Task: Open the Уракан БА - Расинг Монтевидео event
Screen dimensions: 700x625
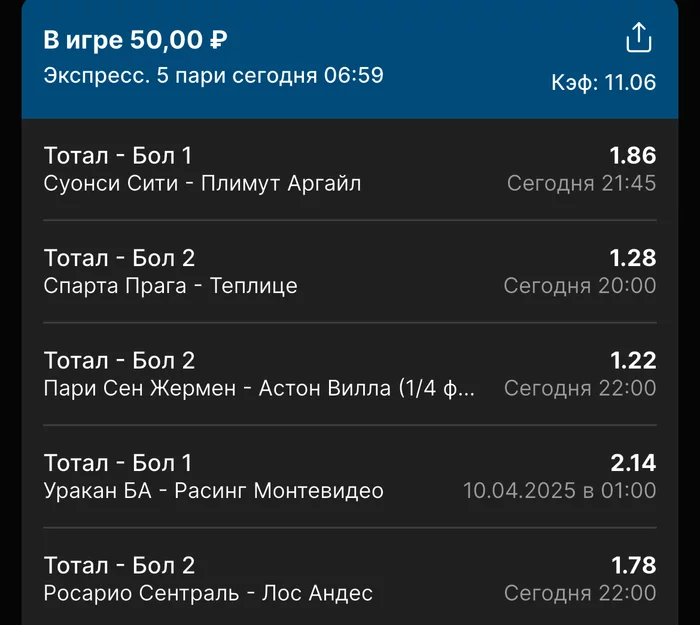Action: (214, 491)
